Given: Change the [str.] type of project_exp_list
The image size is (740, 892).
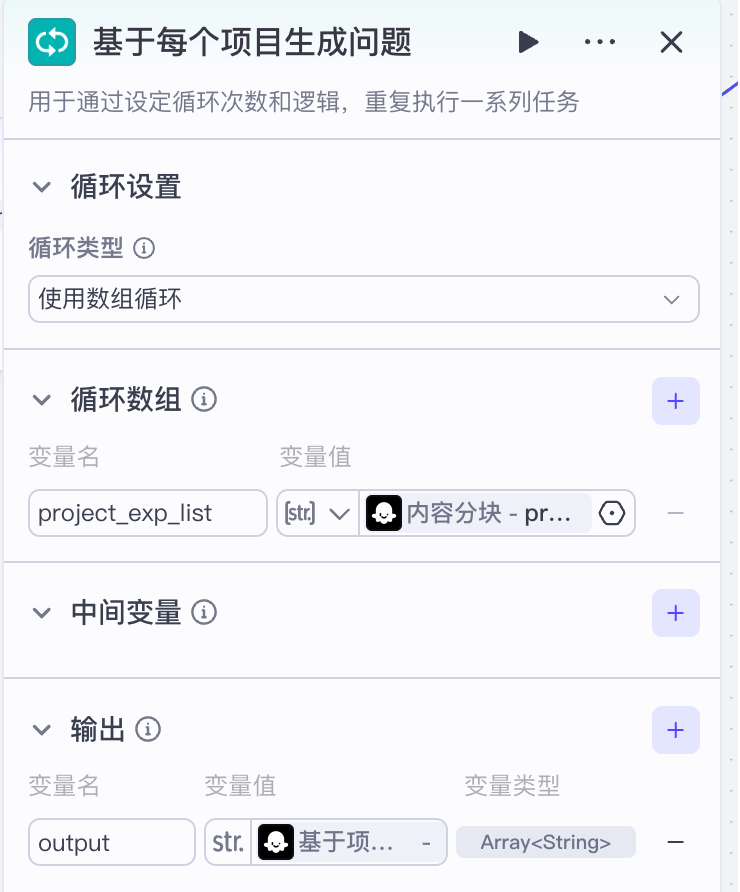Looking at the screenshot, I should [x=317, y=513].
